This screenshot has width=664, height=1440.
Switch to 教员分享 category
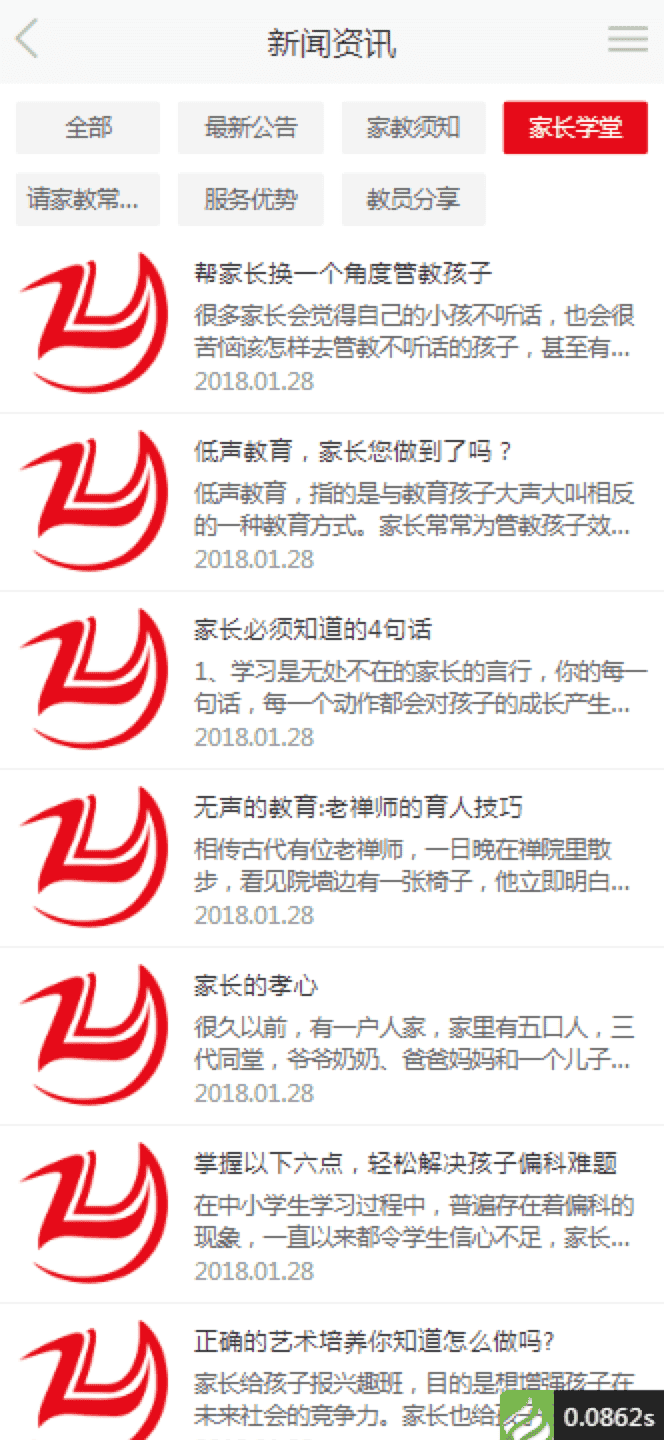(413, 199)
